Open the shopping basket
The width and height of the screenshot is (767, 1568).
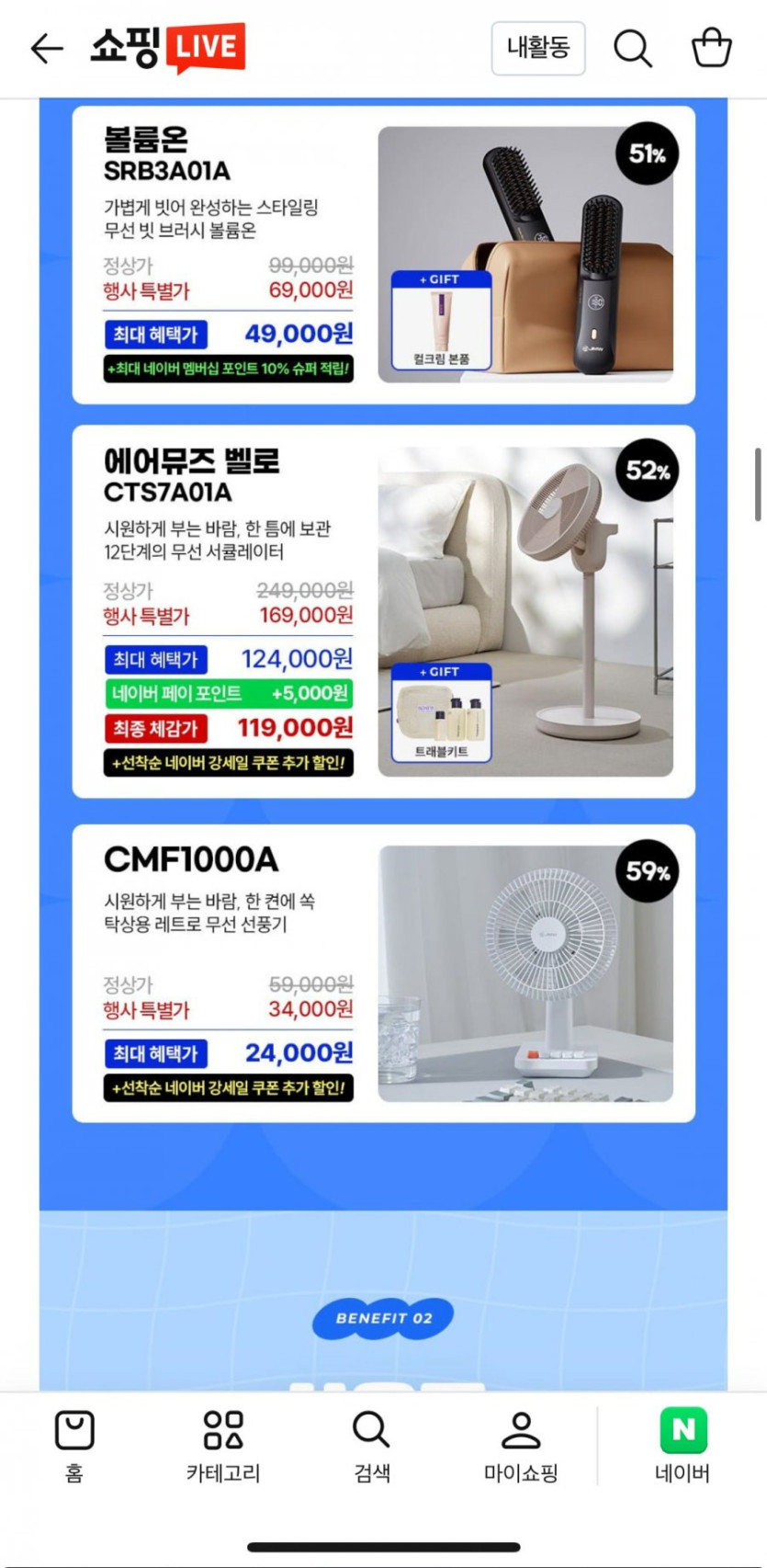pyautogui.click(x=711, y=48)
